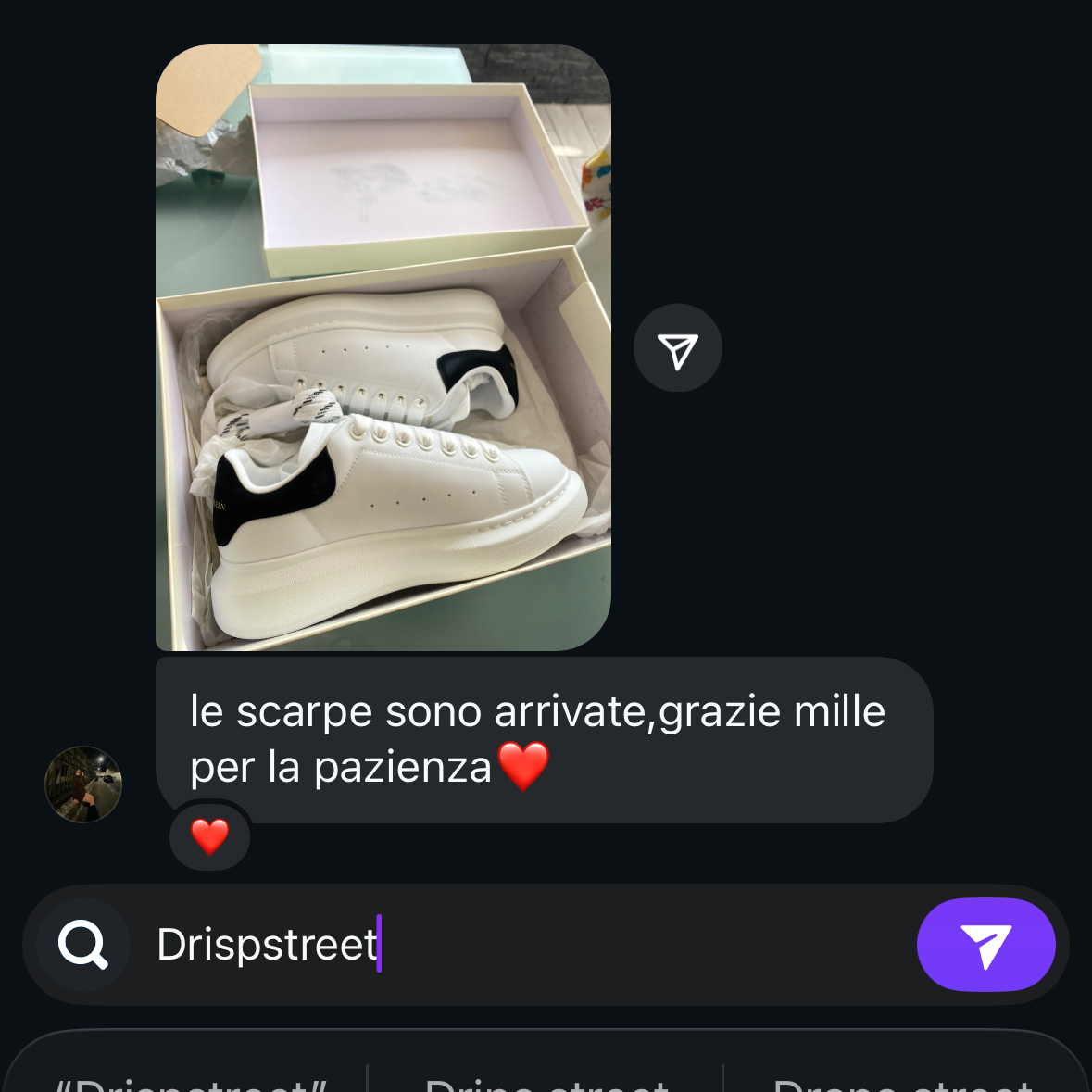The image size is (1092, 1092).
Task: Send the typed Drispstreet message
Action: pos(985,945)
